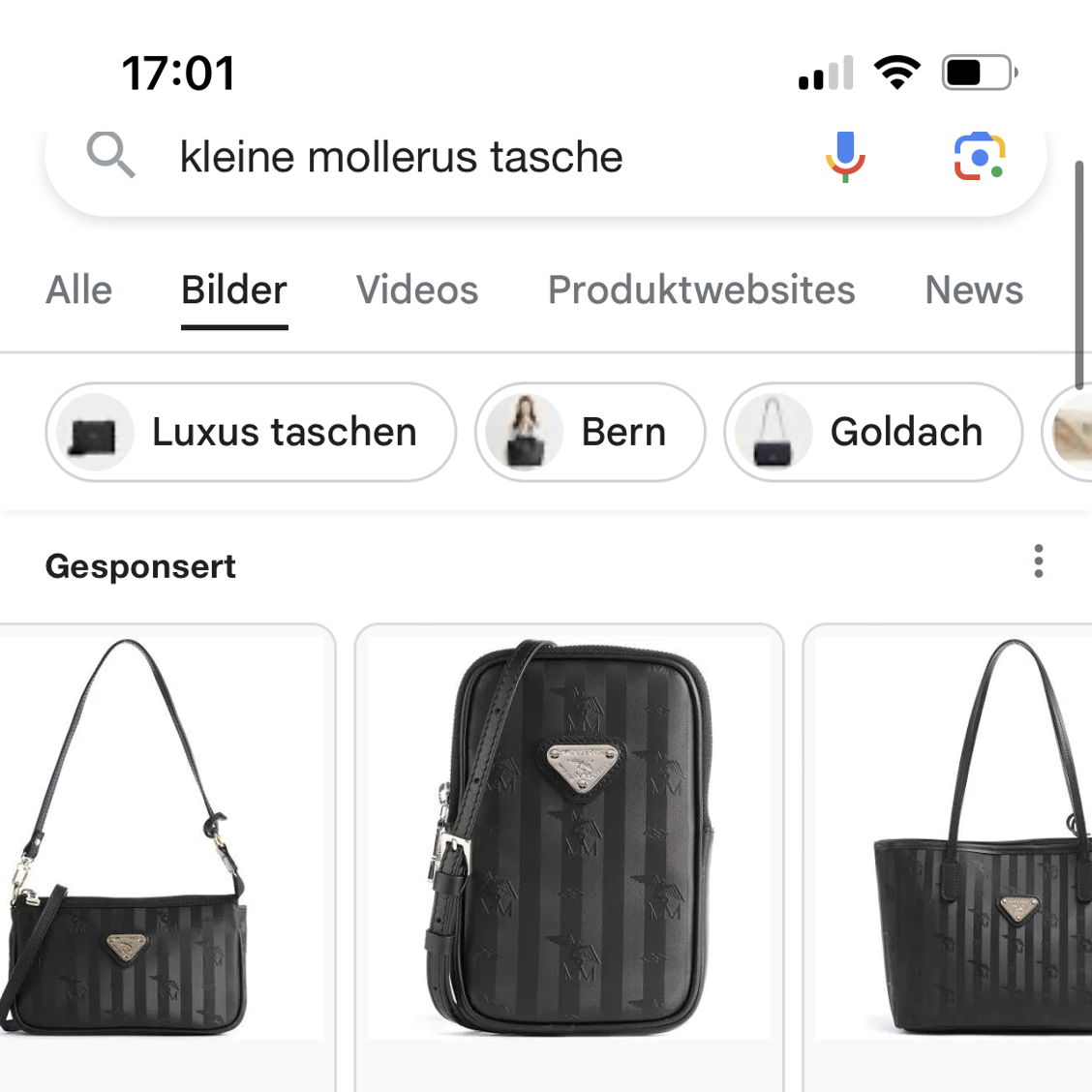This screenshot has width=1092, height=1092.
Task: Go to the News tab
Action: (x=973, y=289)
